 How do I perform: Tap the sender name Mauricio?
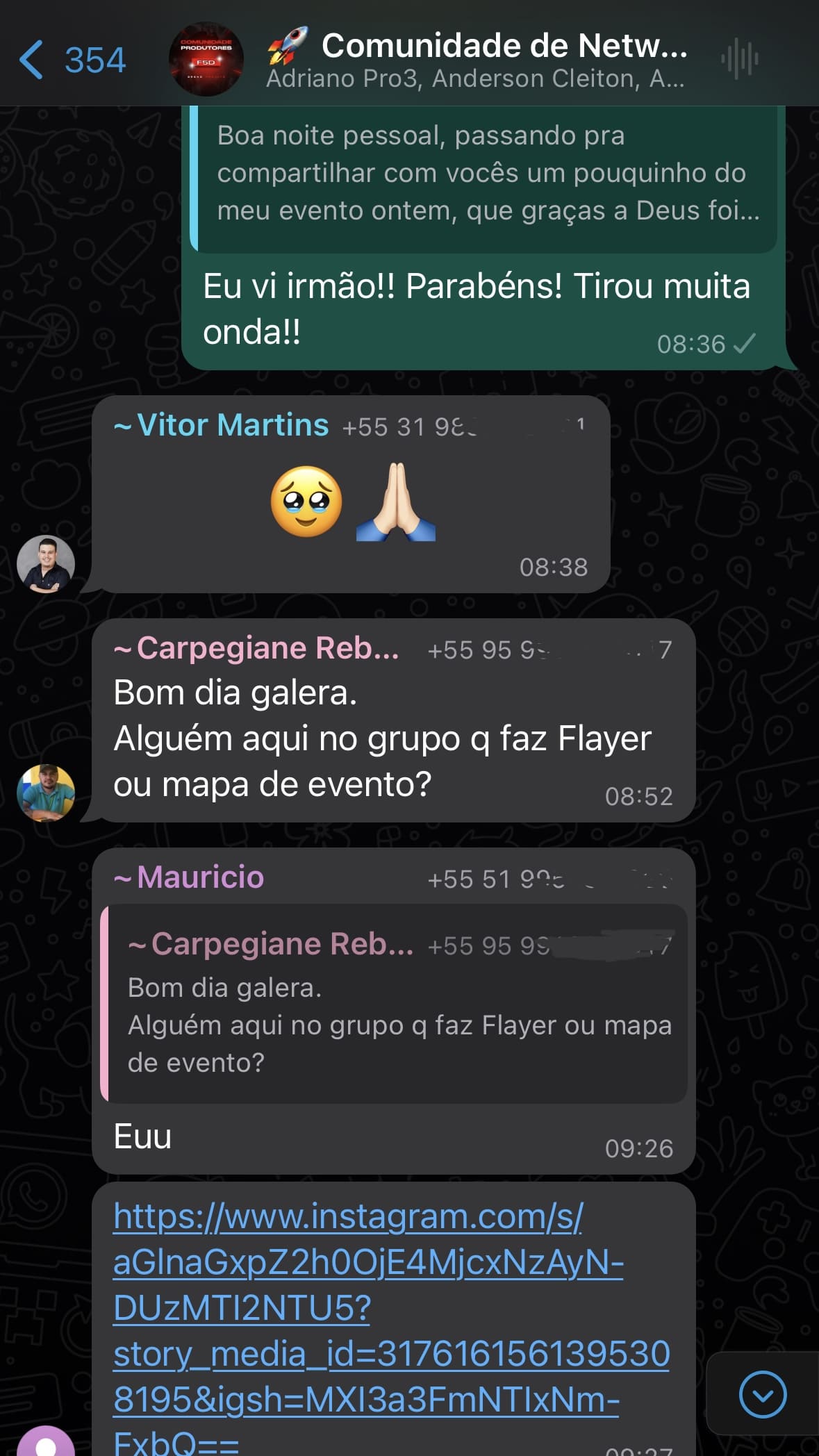200,877
